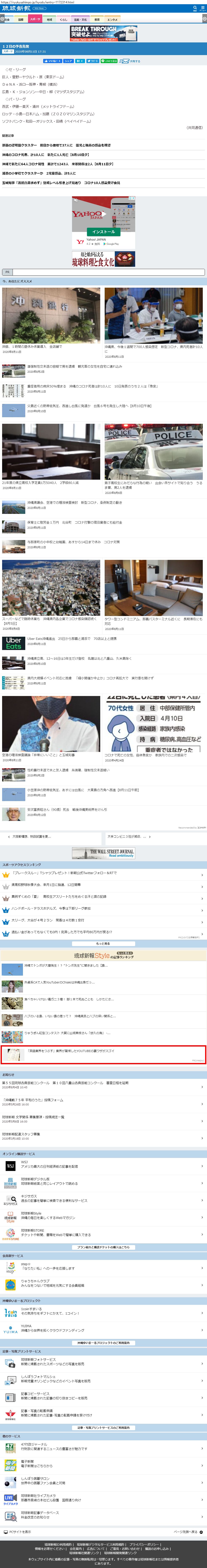
Task: Share article via LINE button
Action: pos(109,61)
